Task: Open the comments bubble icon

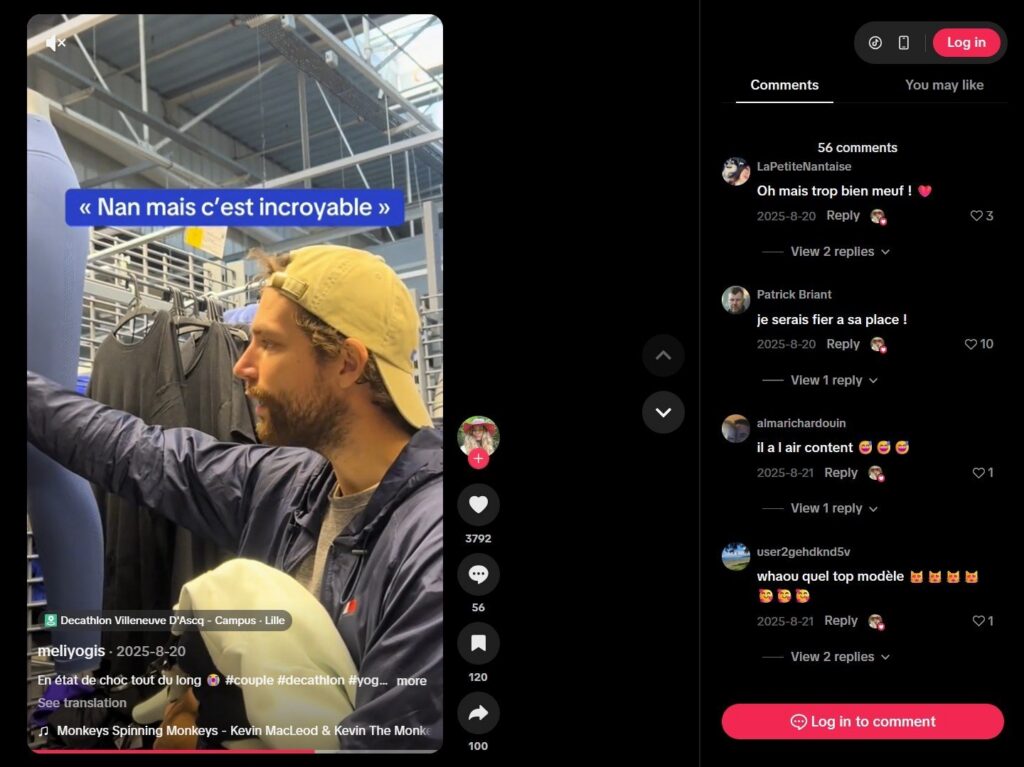Action: pos(478,574)
